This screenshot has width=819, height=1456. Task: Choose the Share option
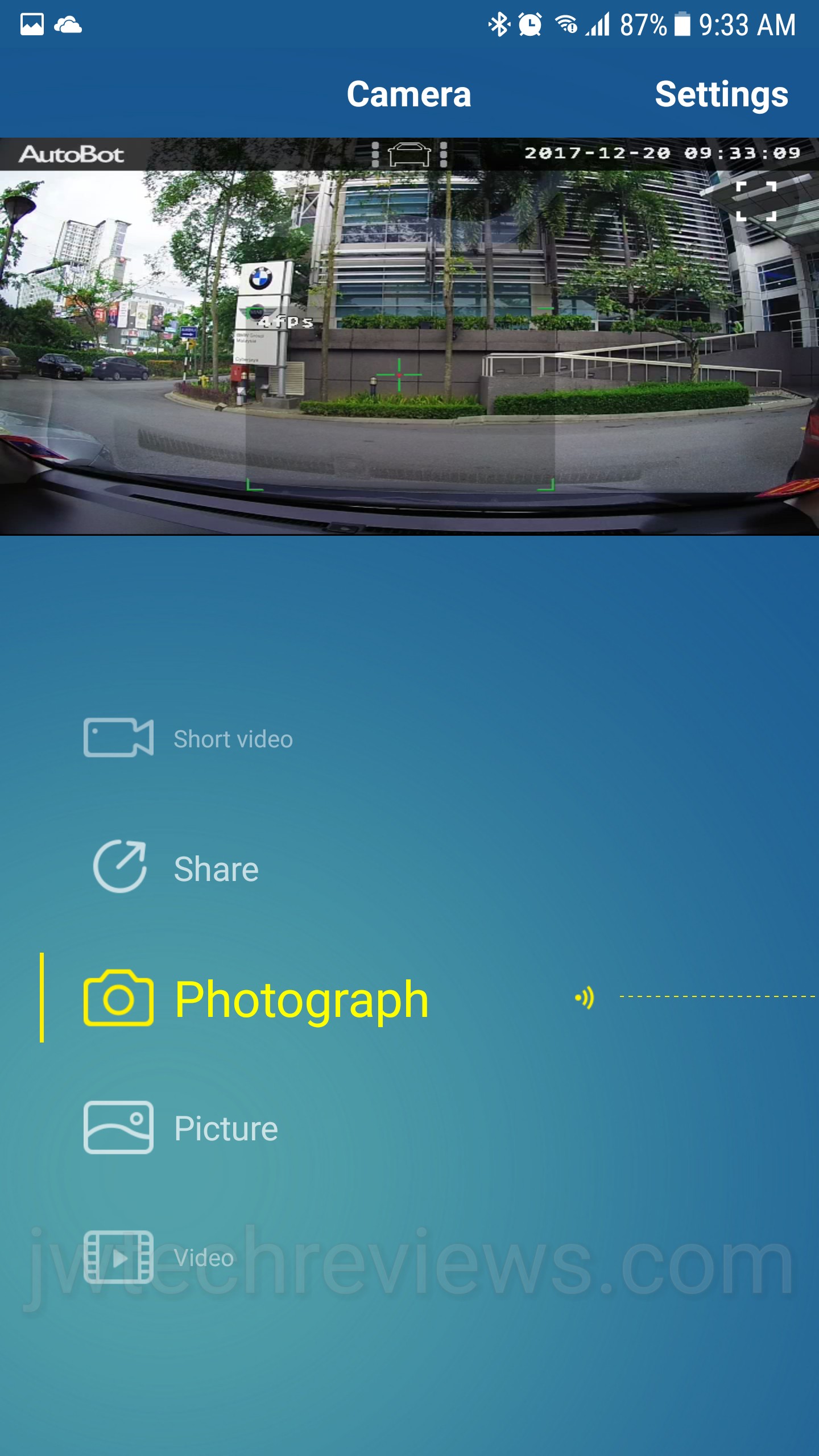176,868
